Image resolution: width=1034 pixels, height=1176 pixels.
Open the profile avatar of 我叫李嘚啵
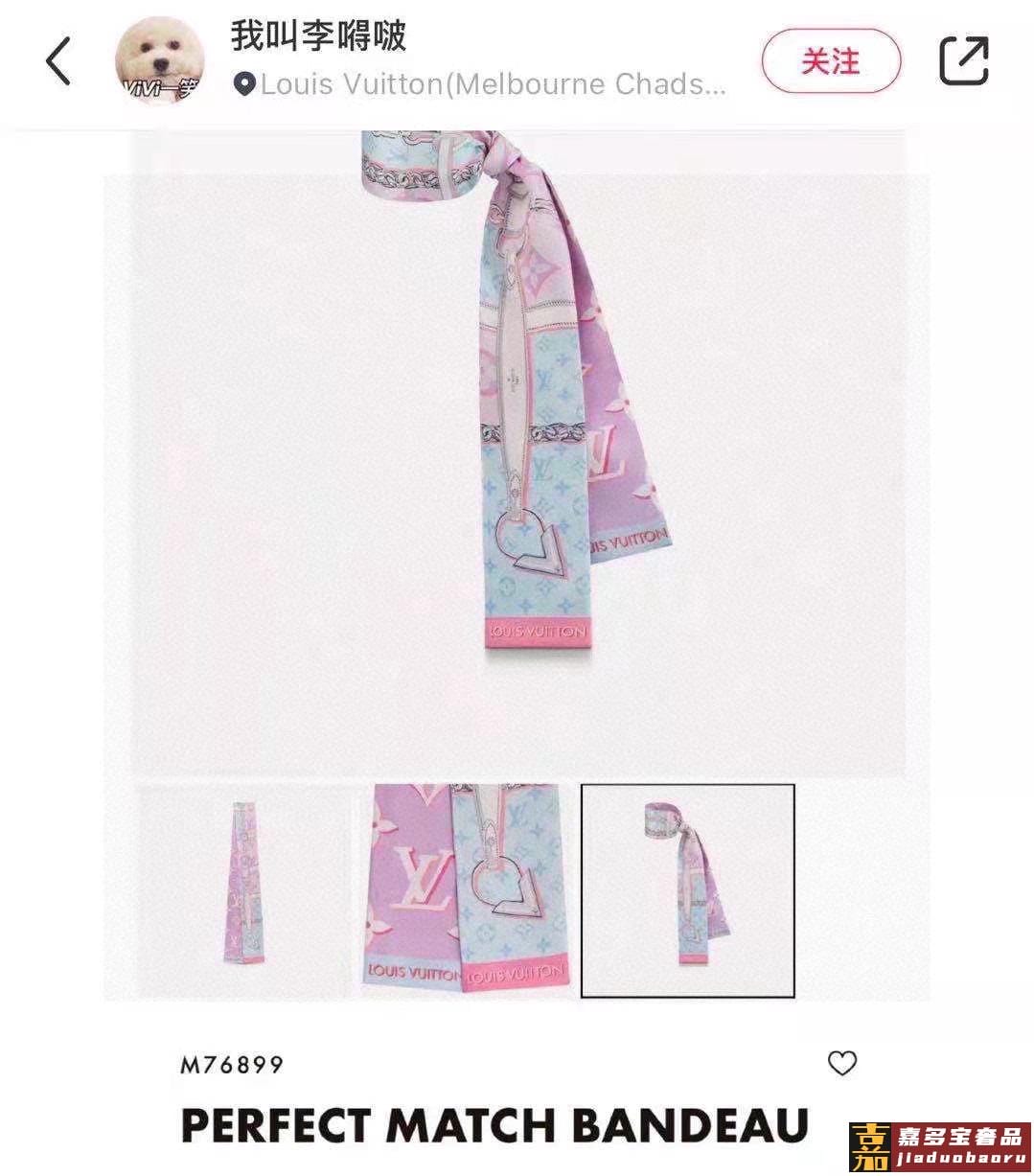[x=159, y=60]
